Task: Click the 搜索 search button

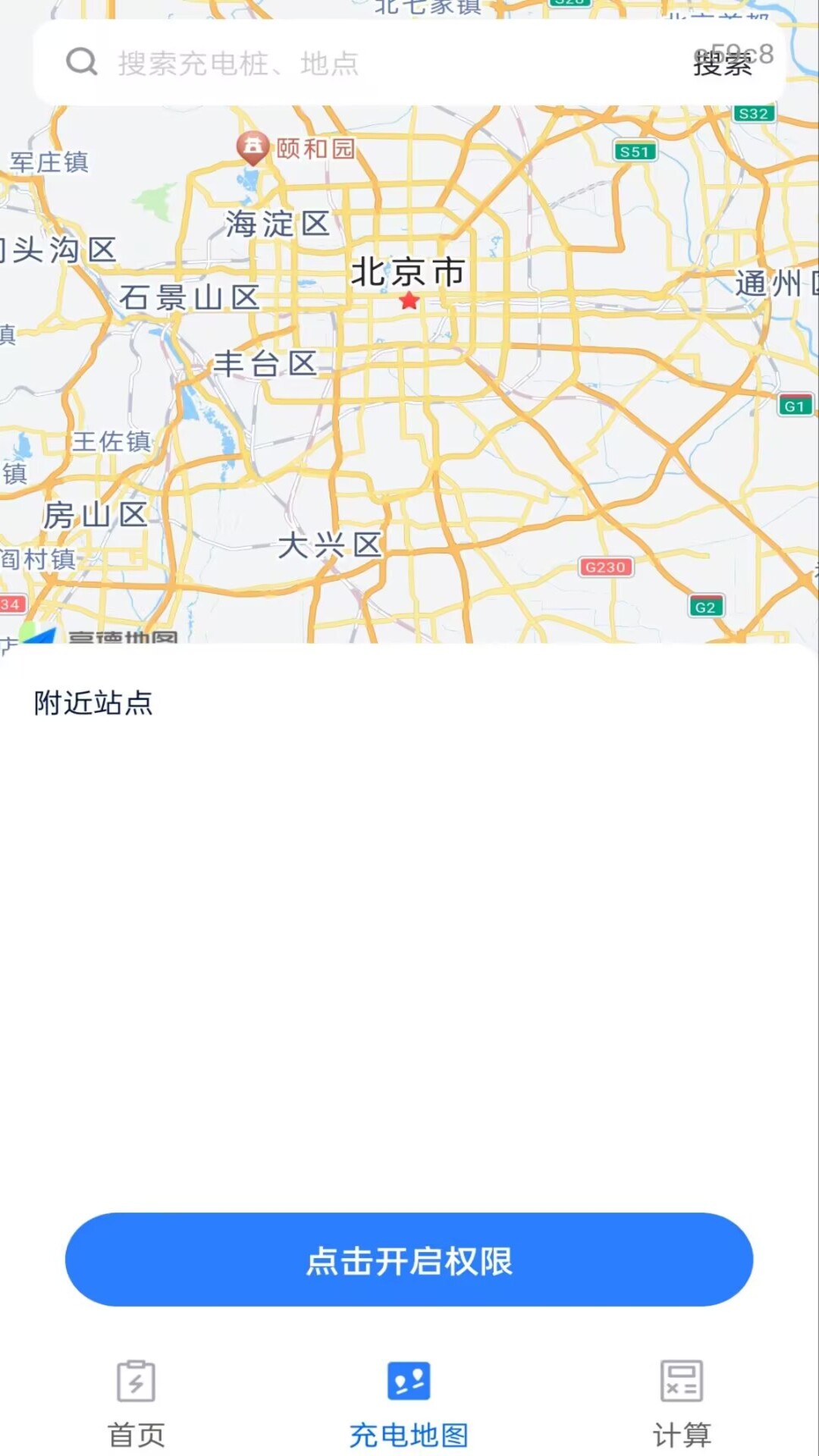Action: tap(722, 65)
